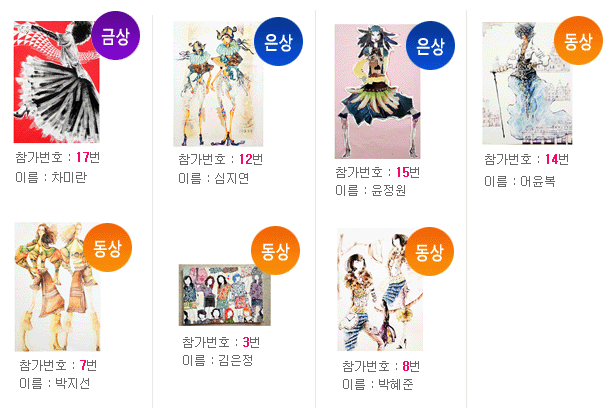The width and height of the screenshot is (611, 408).
Task: Open entry 17 artwork by 차미란
Action: 57,82
